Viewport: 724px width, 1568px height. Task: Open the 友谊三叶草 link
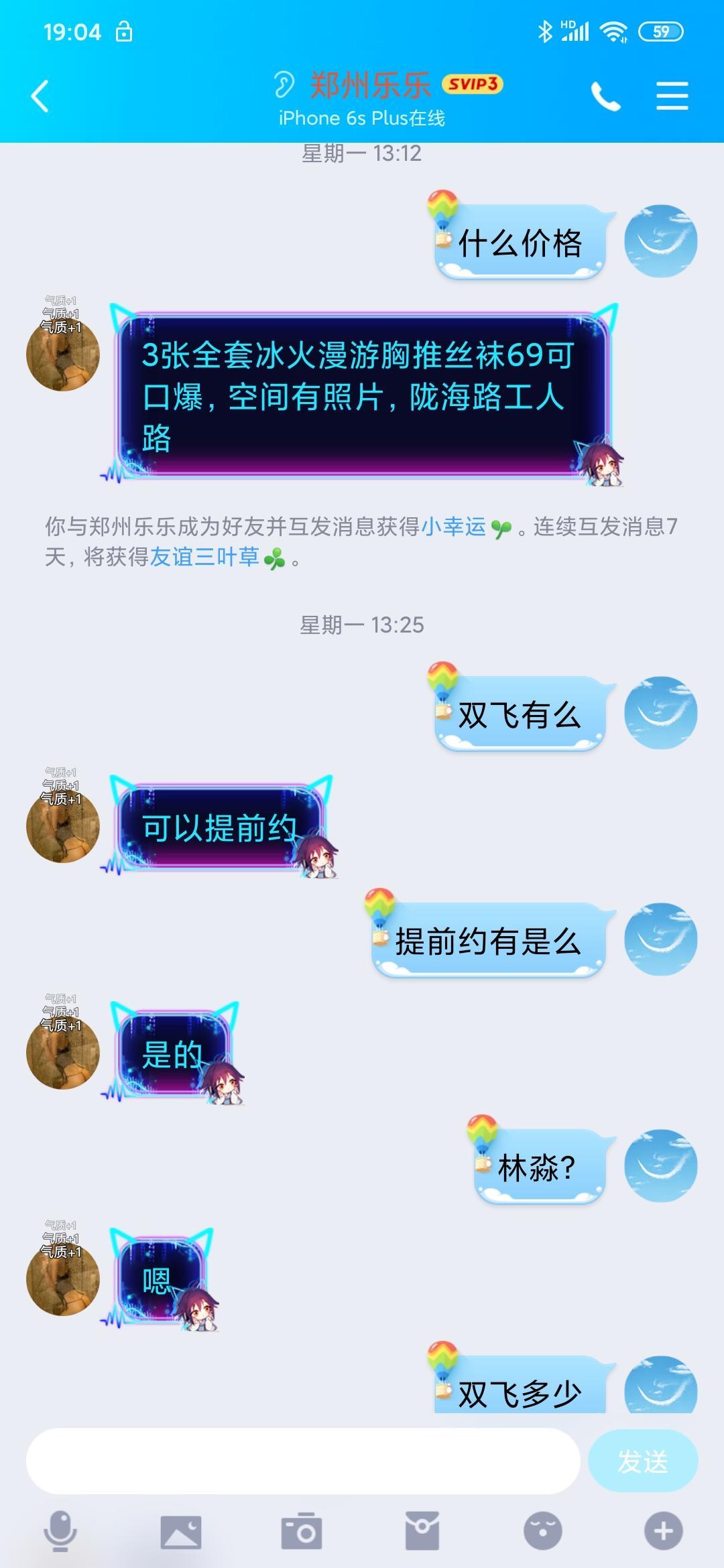pos(204,558)
